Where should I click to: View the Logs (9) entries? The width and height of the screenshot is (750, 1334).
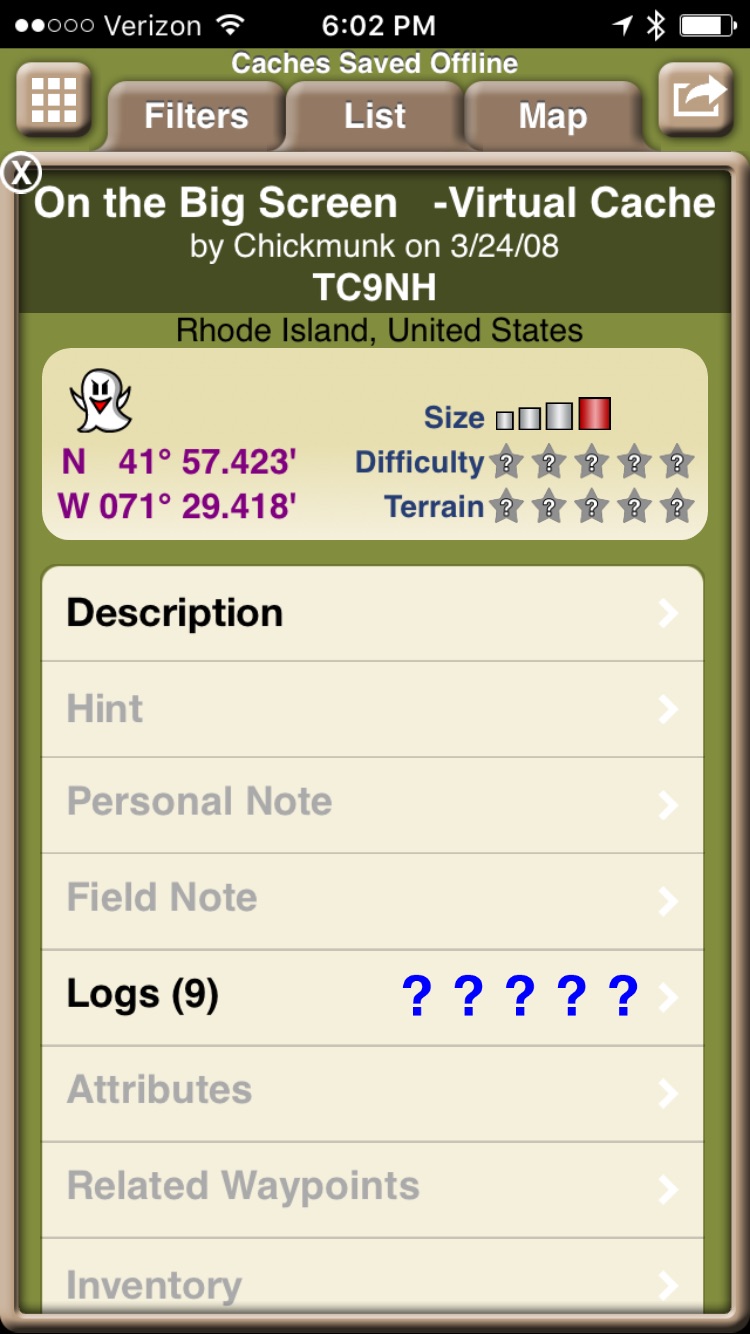click(x=372, y=997)
